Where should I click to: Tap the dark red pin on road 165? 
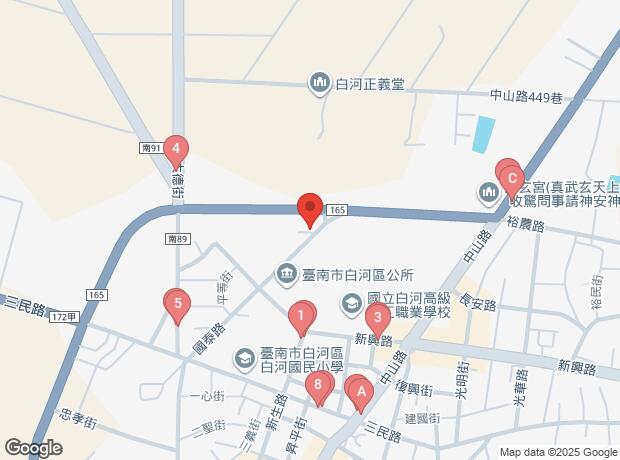(x=310, y=206)
